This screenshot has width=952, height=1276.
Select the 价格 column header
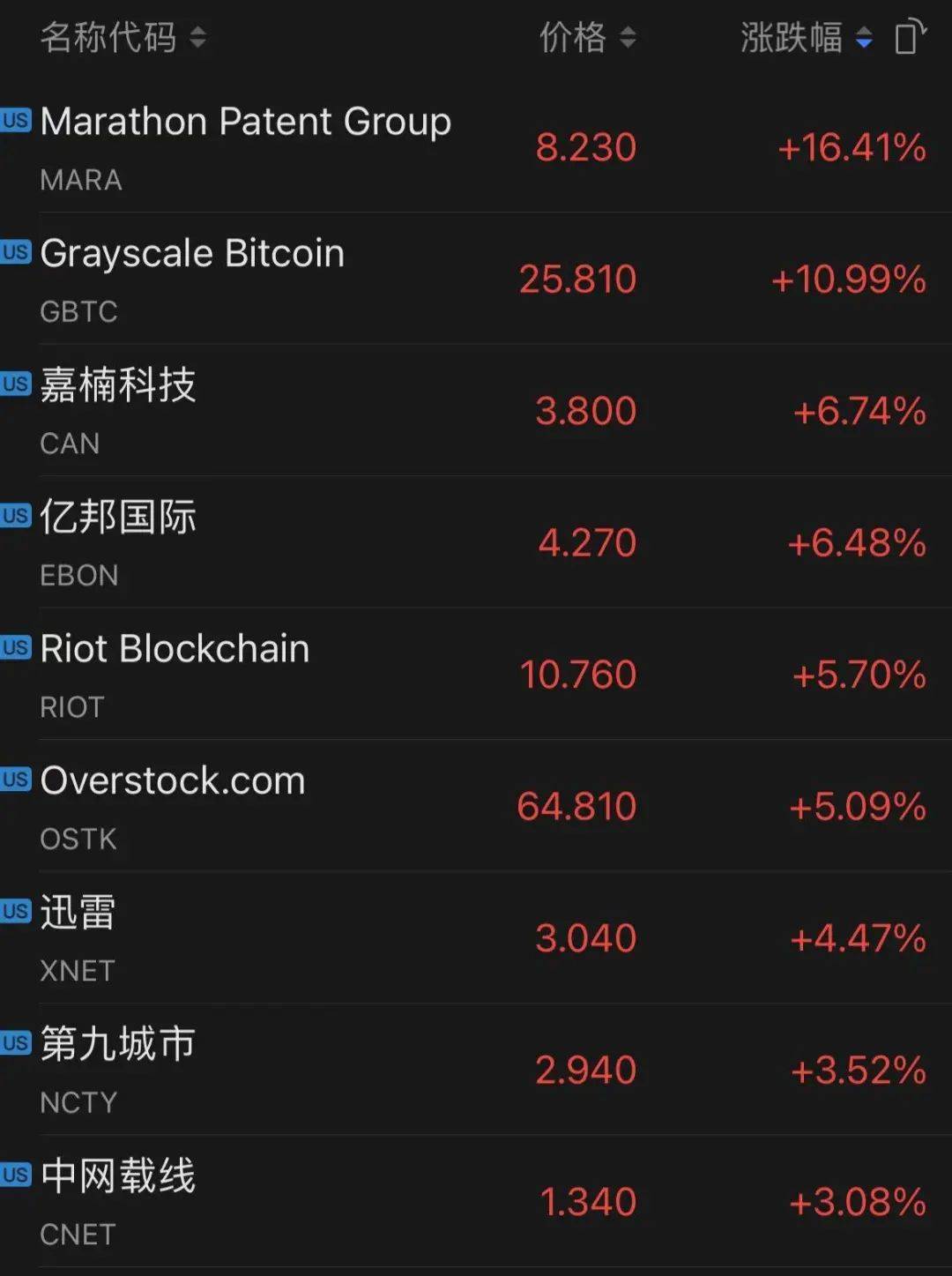[x=573, y=37]
